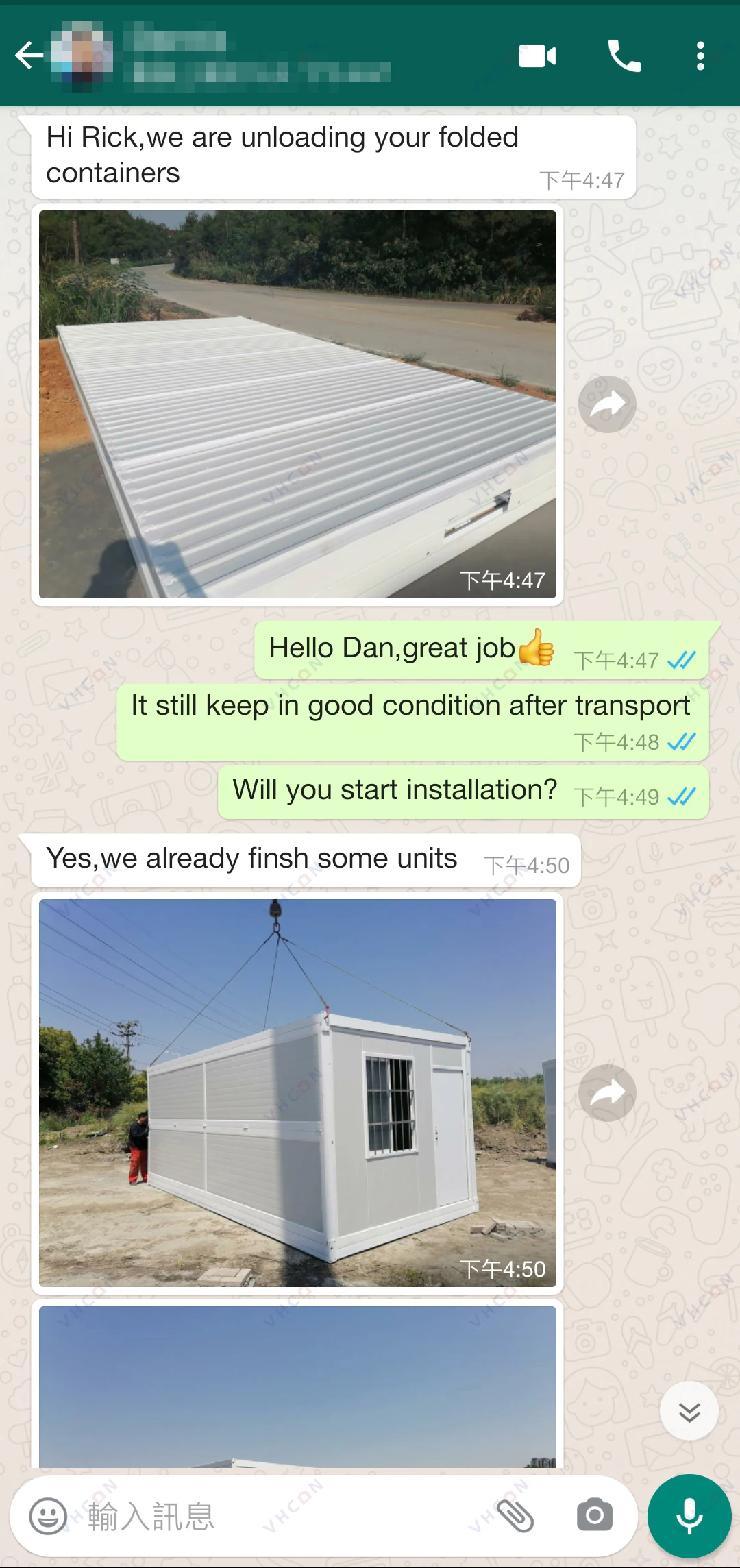Open the camera from the message bar
The height and width of the screenshot is (1568, 740).
pos(595,1515)
